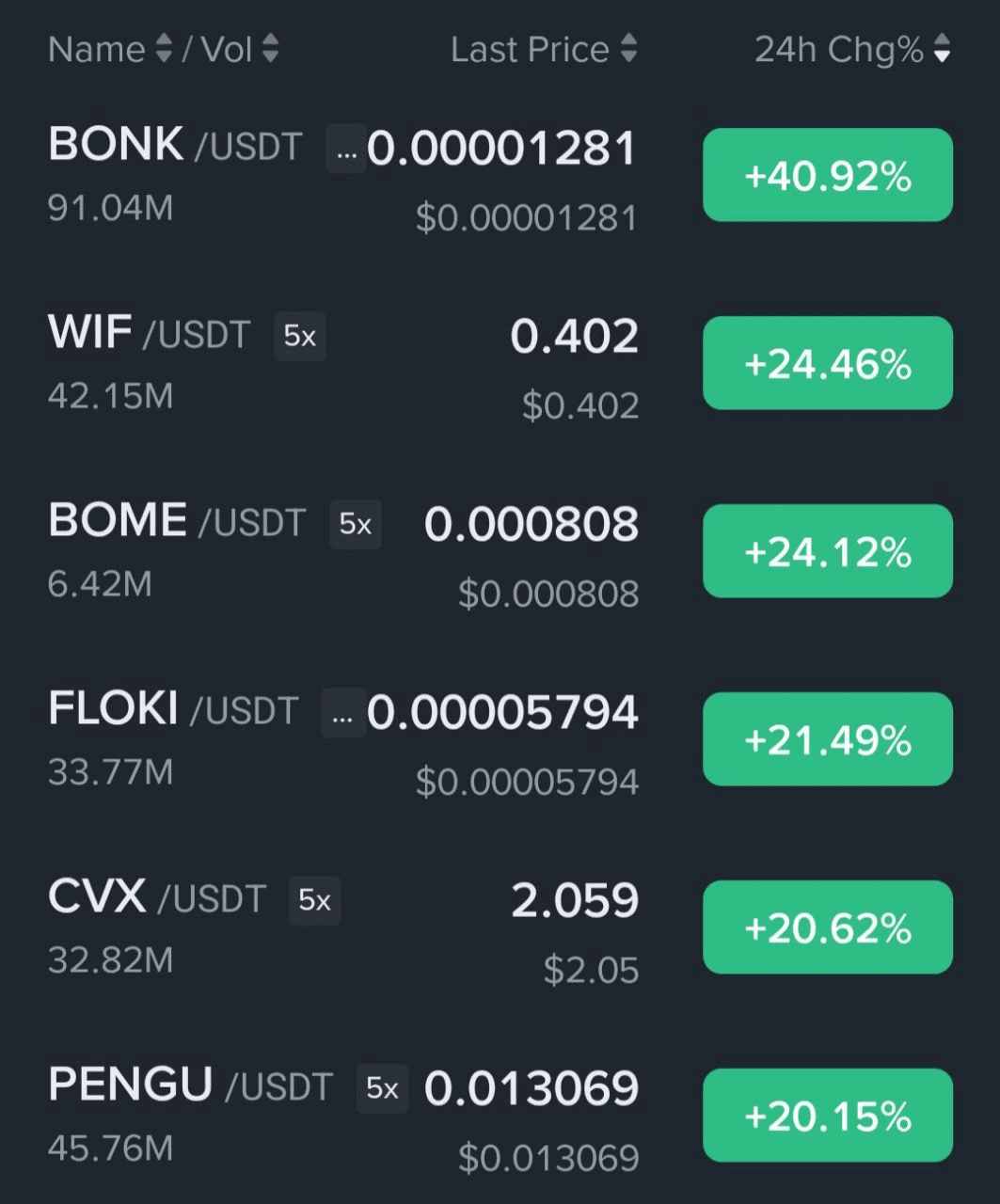
Task: Tap BOME's +24.12% change badge
Action: tap(827, 552)
